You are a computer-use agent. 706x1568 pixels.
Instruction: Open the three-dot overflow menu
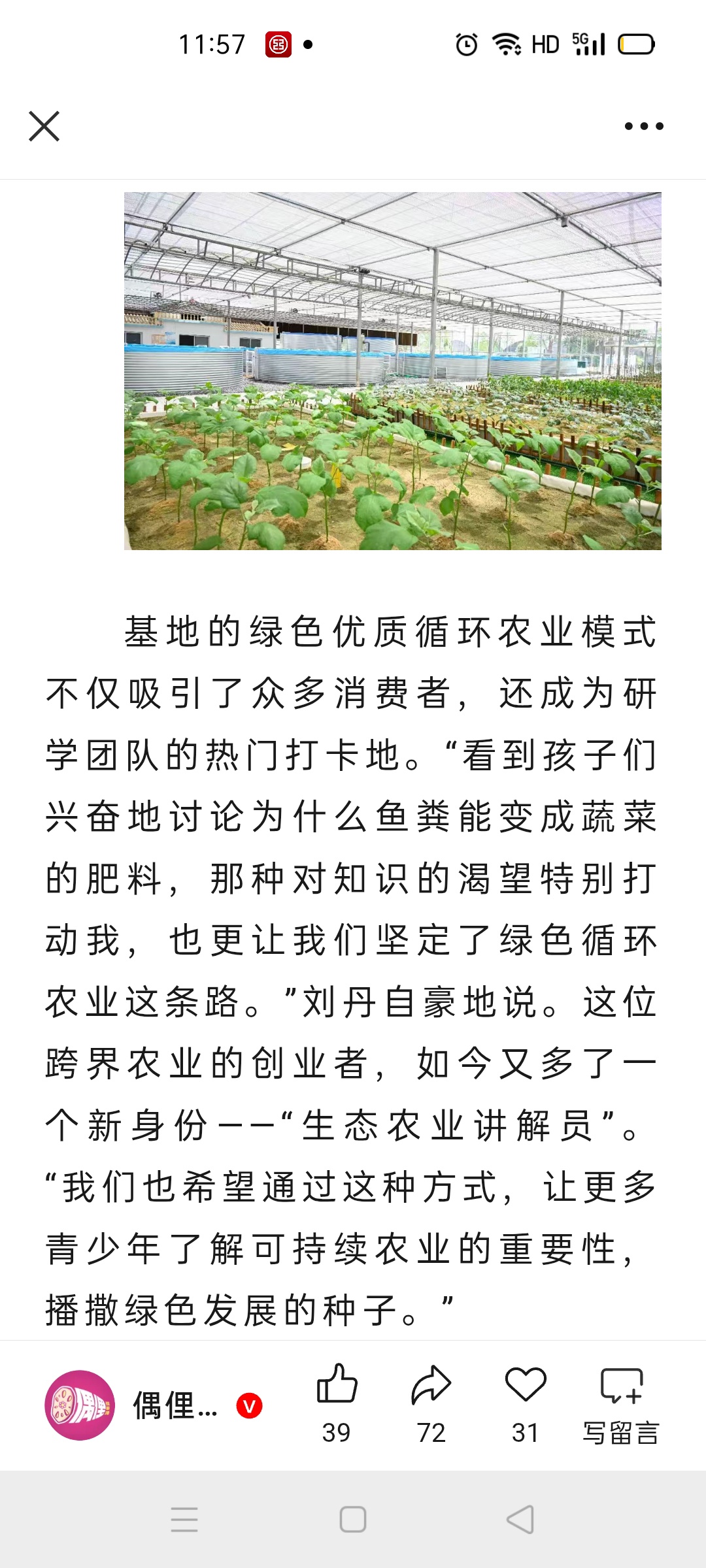[x=644, y=126]
